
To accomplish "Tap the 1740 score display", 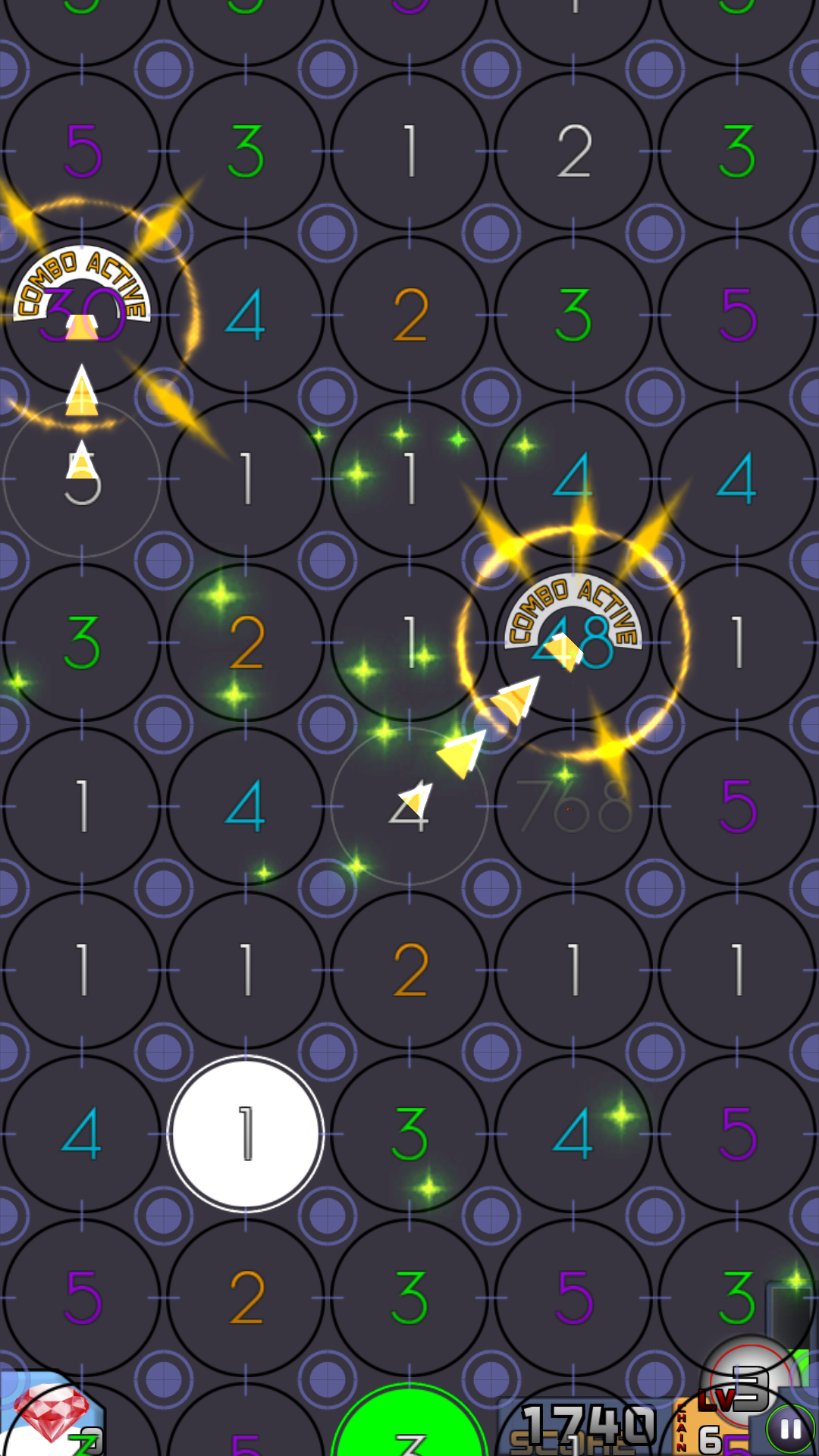I will coord(584,1417).
